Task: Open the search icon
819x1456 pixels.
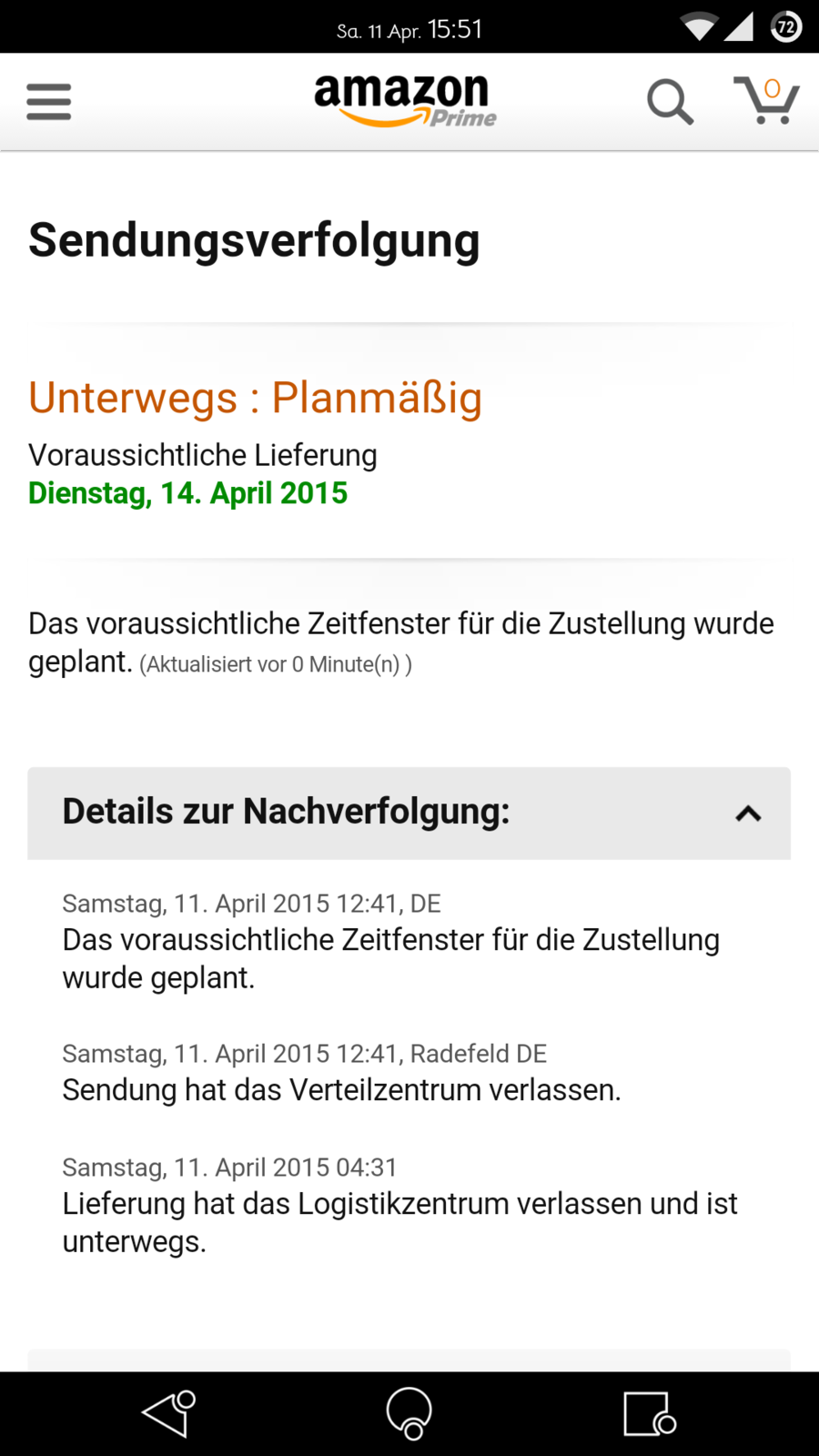Action: click(670, 101)
